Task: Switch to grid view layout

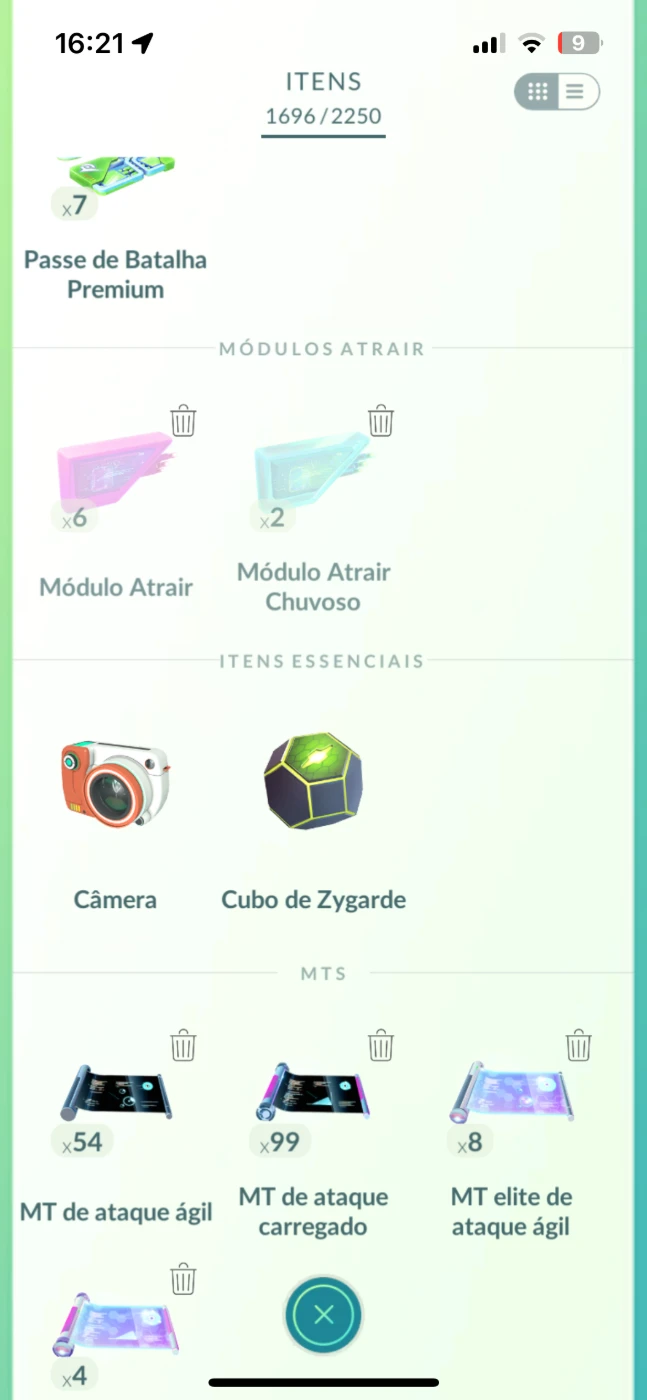Action: (538, 93)
